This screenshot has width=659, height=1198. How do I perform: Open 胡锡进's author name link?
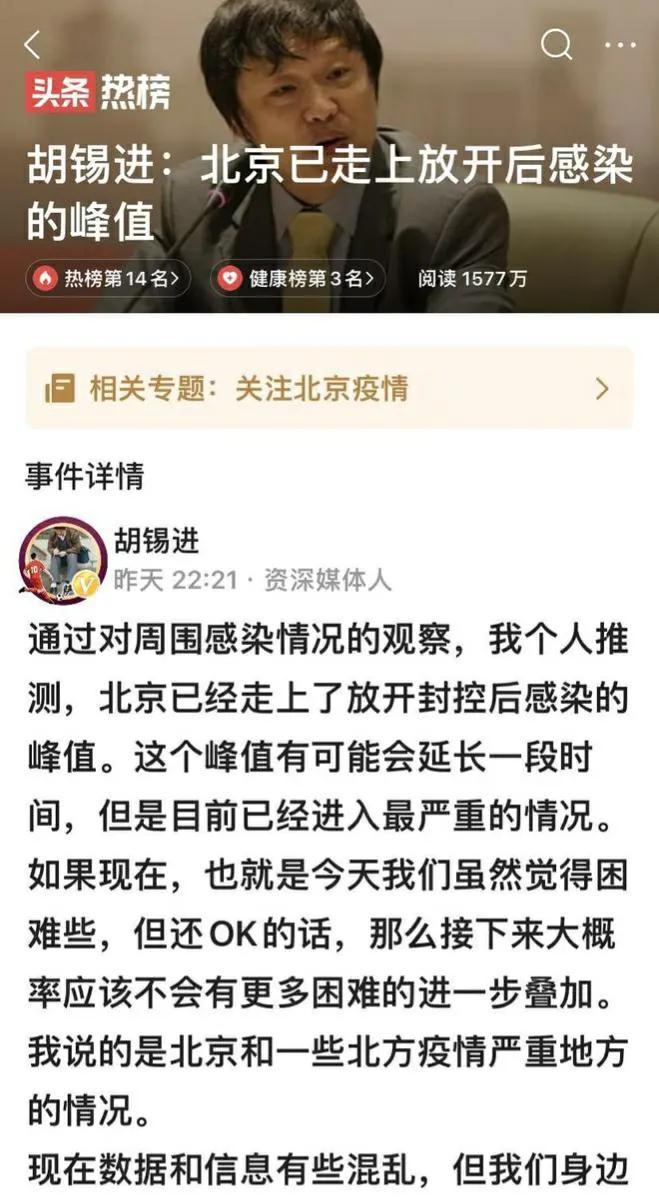pyautogui.click(x=156, y=541)
